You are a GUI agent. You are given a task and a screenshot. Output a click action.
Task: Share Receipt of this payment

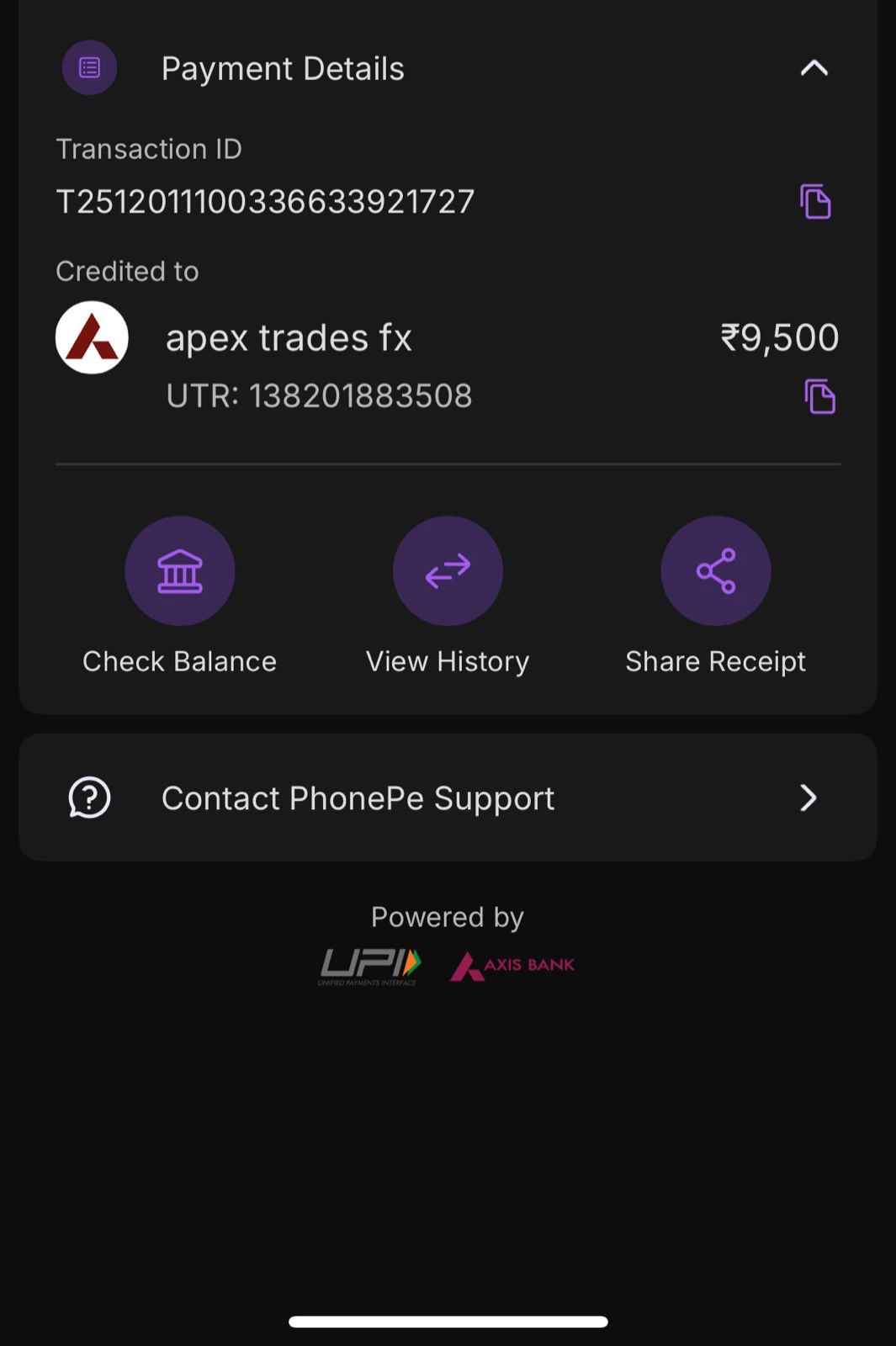[715, 571]
